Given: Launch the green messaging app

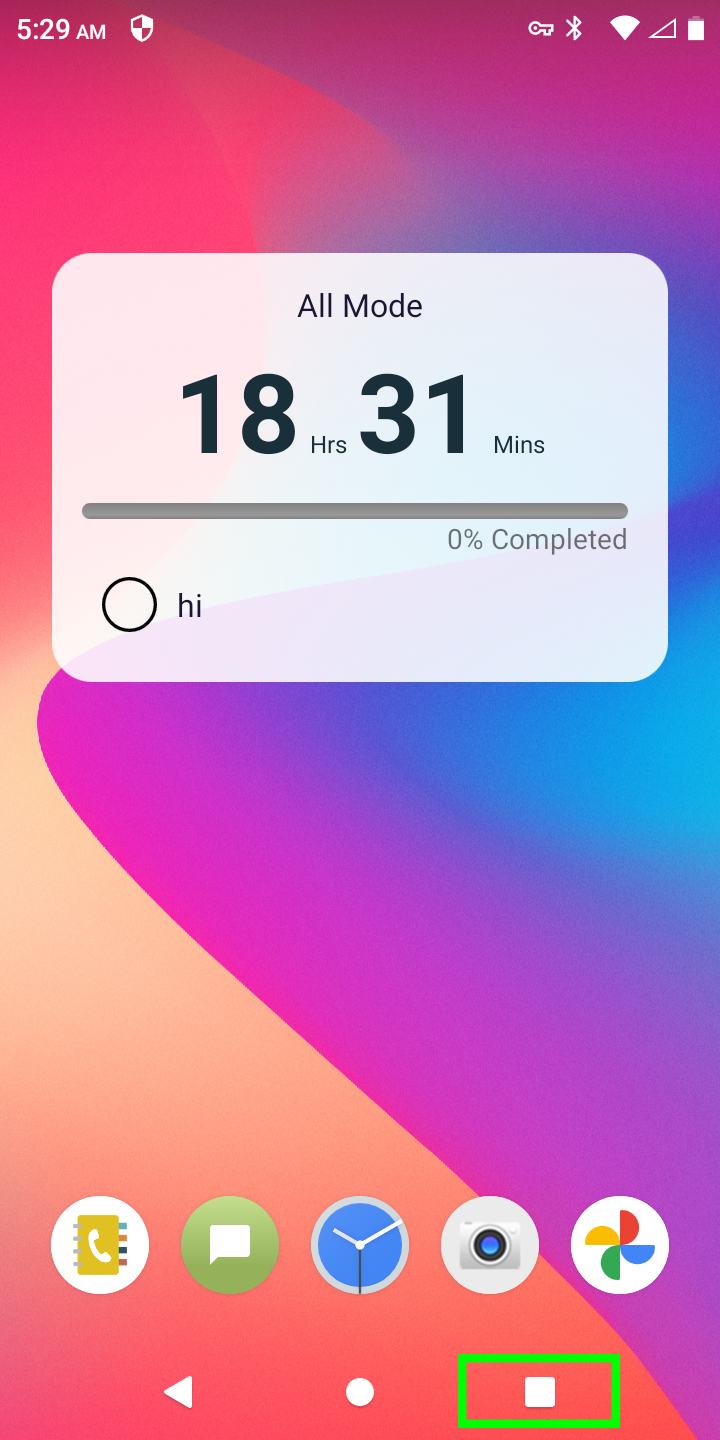Looking at the screenshot, I should tap(230, 1245).
